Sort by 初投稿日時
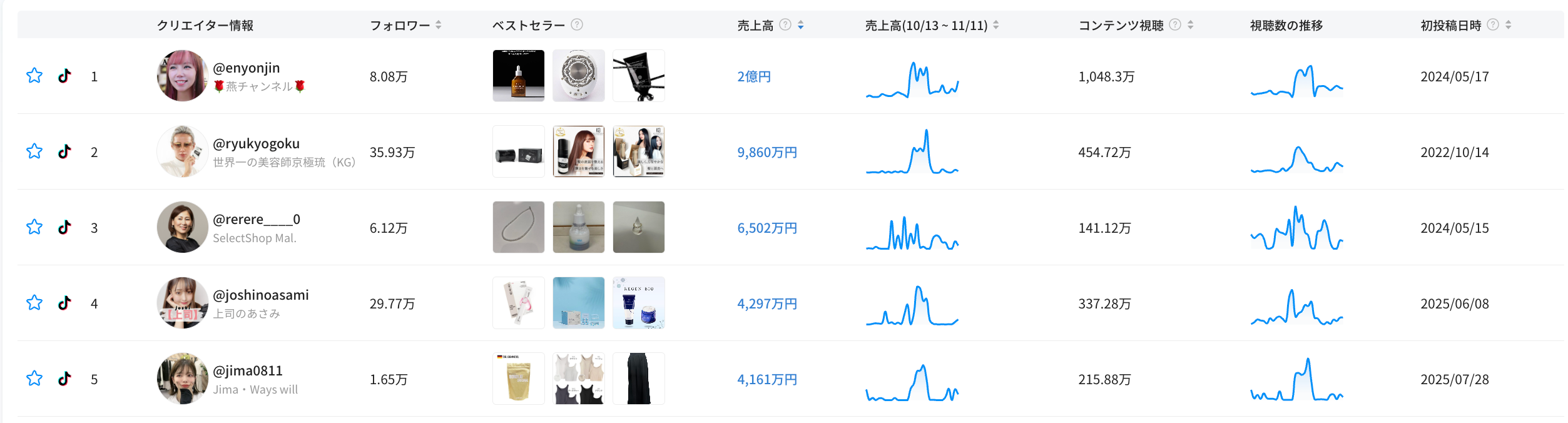 pyautogui.click(x=1509, y=25)
